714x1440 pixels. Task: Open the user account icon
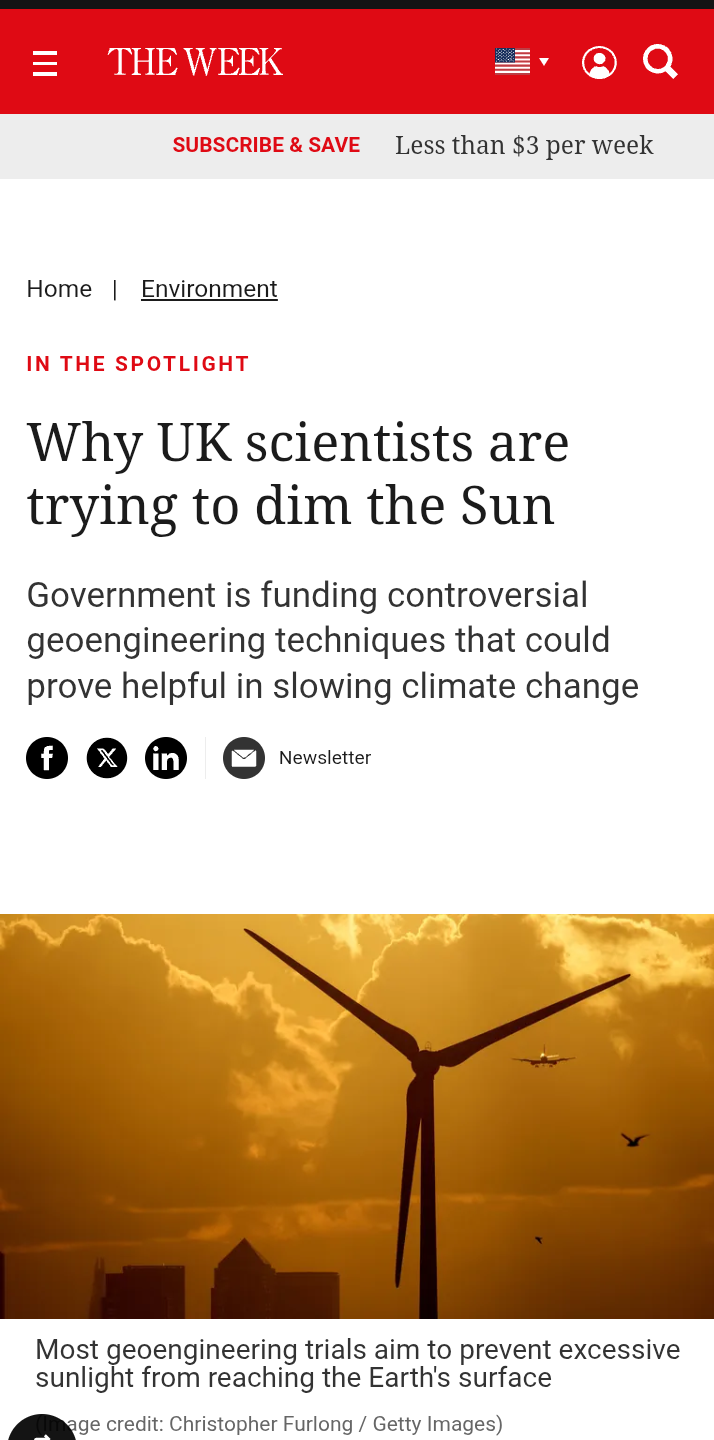tap(599, 62)
